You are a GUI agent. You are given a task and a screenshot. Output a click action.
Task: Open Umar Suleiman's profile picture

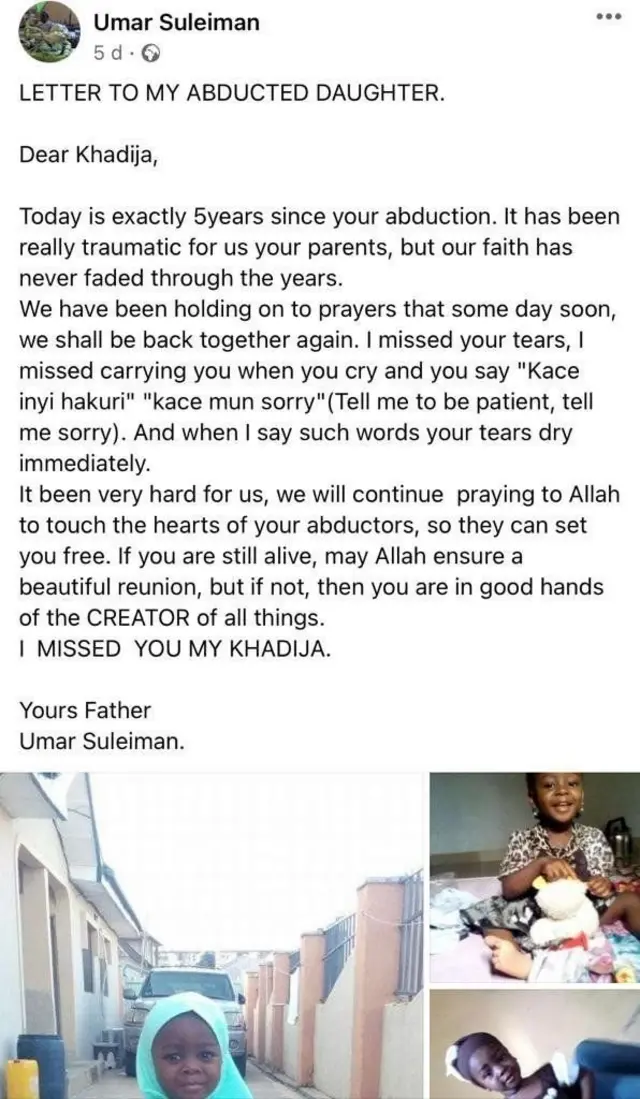pos(48,31)
